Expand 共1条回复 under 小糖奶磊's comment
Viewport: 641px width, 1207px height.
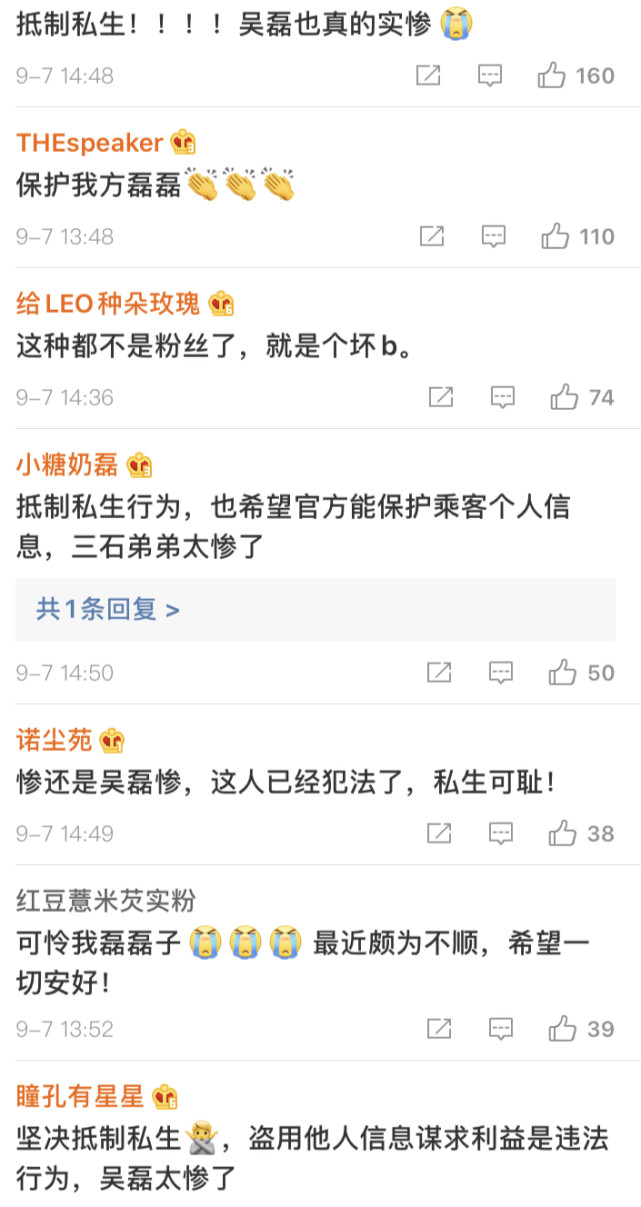[x=108, y=609]
